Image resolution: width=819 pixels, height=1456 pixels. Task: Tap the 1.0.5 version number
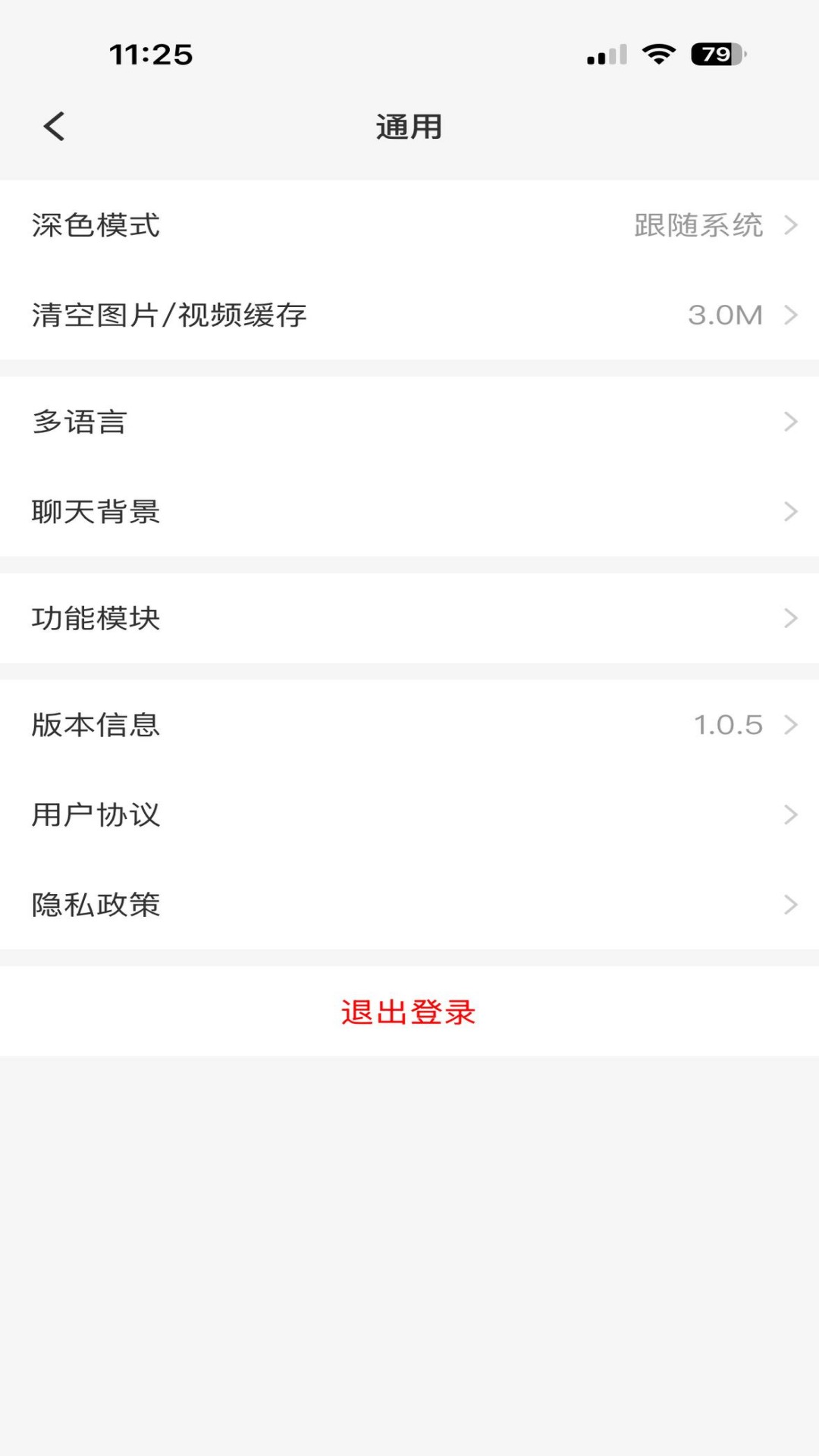727,725
